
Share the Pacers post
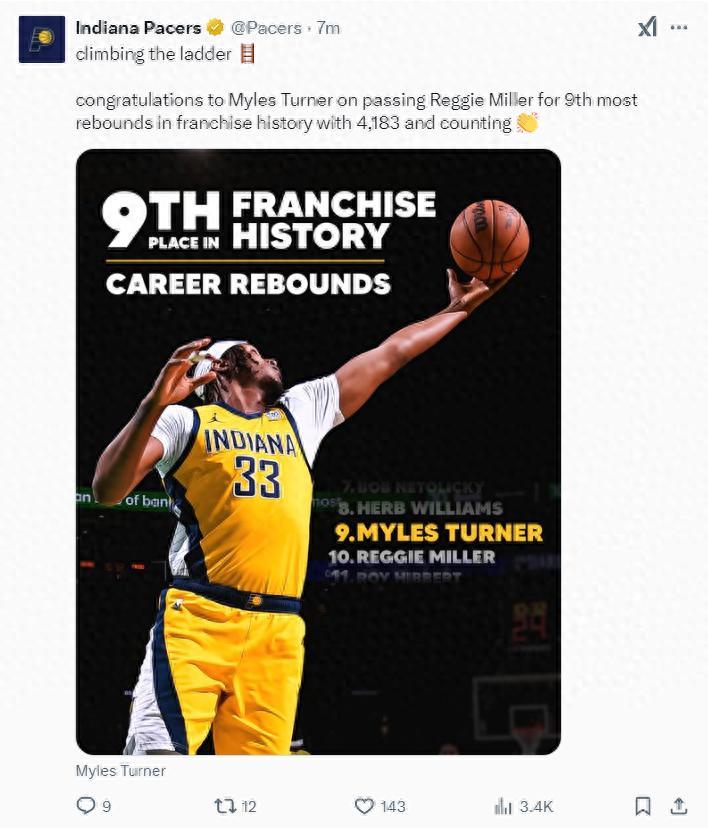pyautogui.click(x=678, y=805)
